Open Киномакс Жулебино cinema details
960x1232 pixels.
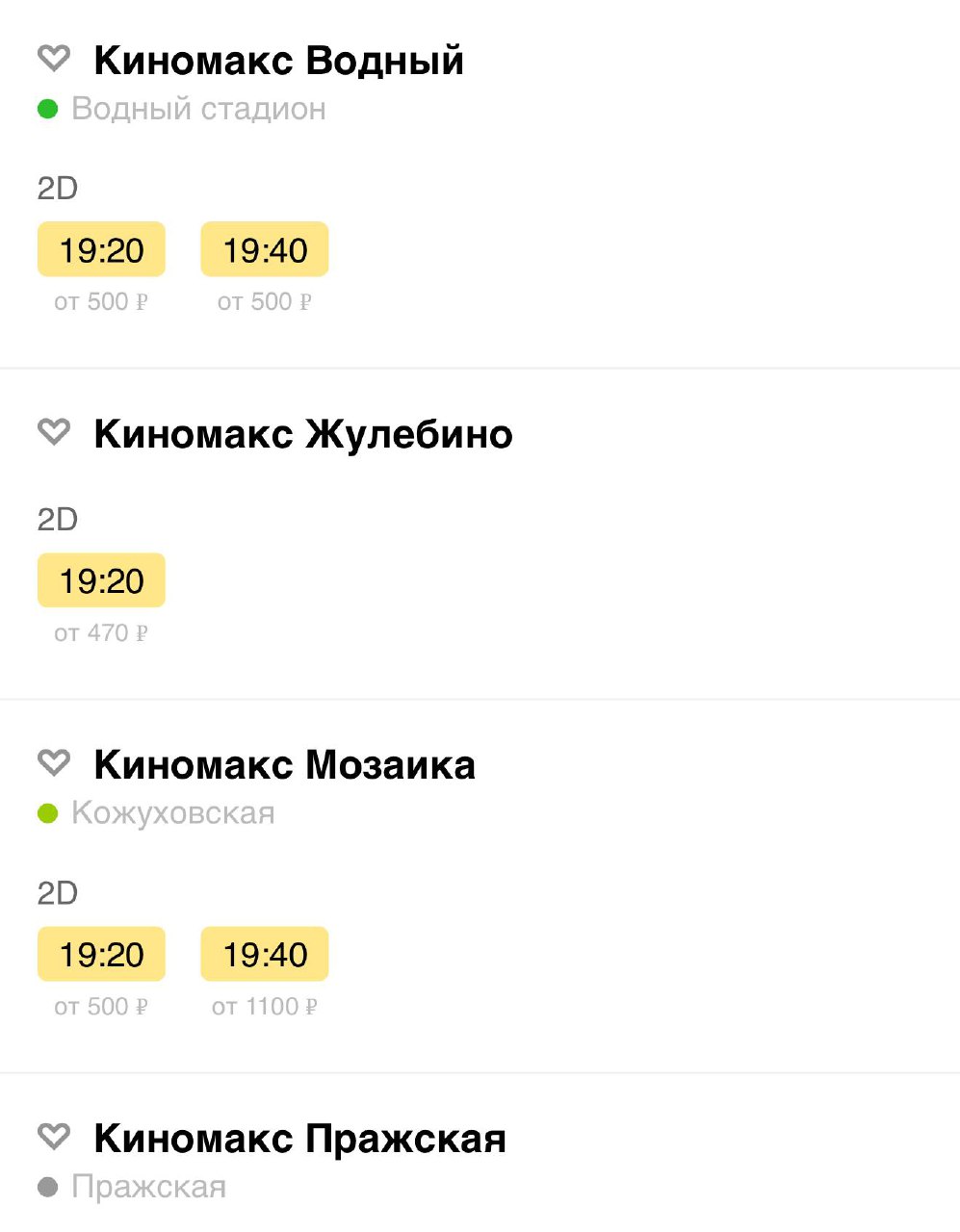303,434
